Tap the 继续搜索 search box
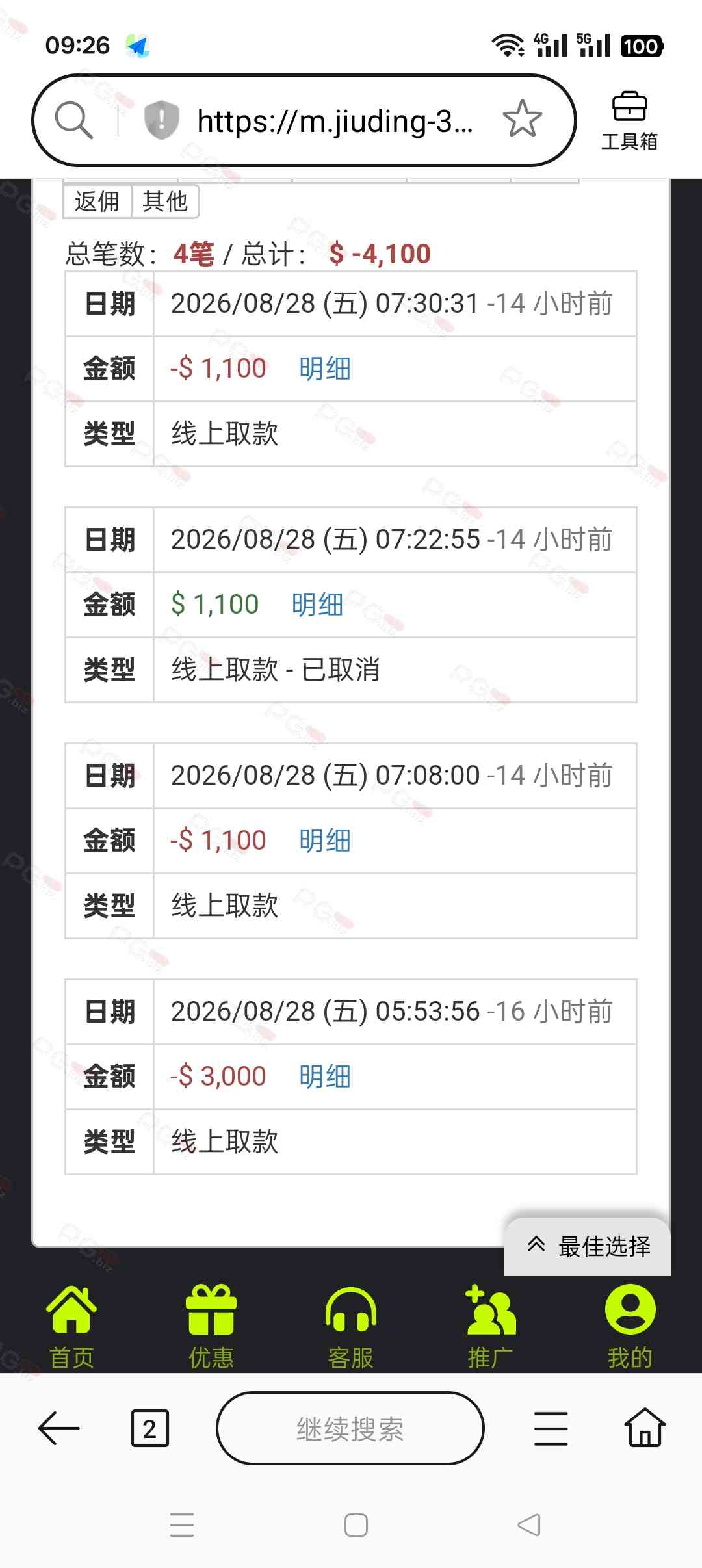Image resolution: width=702 pixels, height=1568 pixels. (x=350, y=1428)
